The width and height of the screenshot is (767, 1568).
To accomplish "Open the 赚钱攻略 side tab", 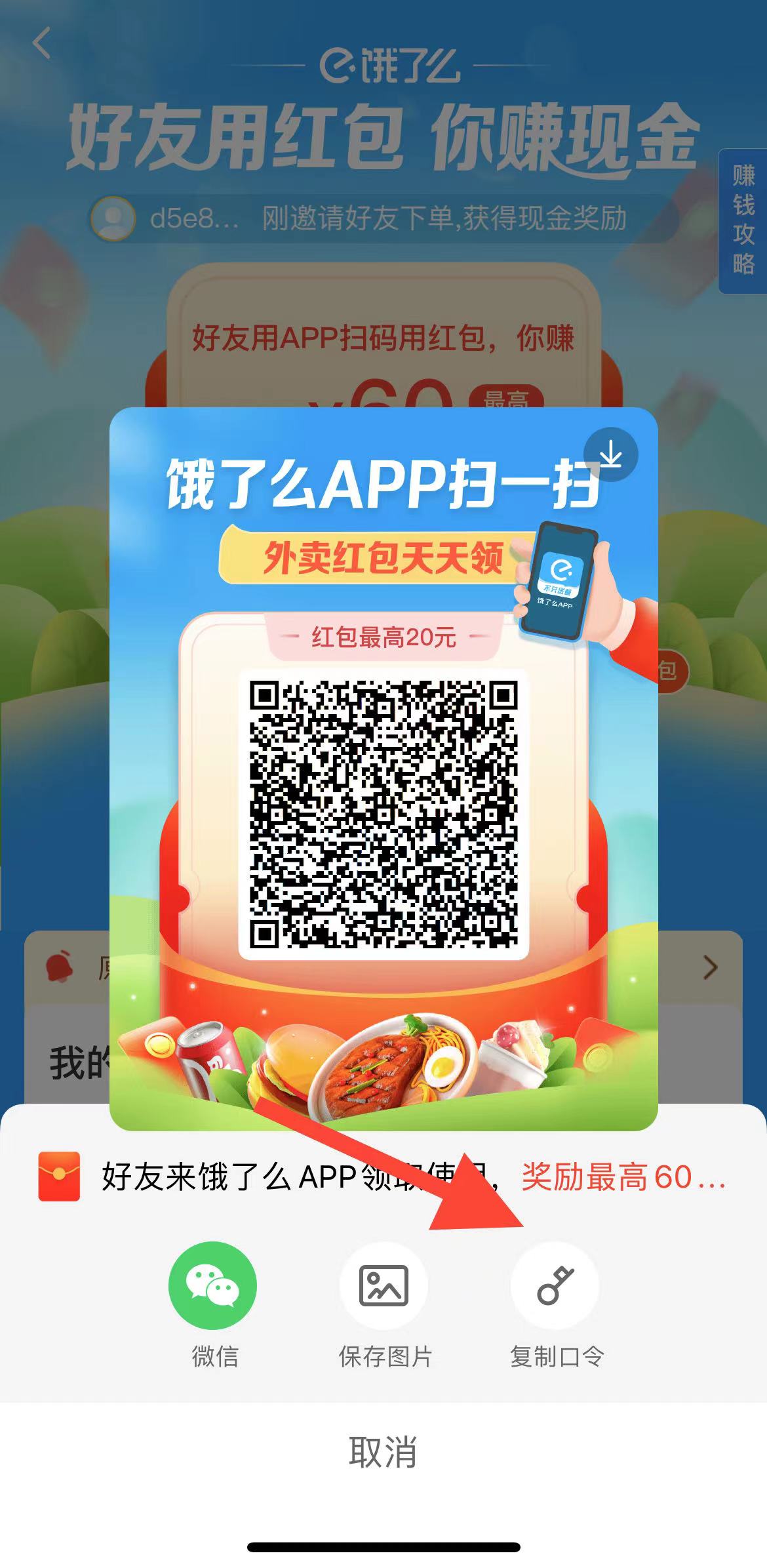I will 743,221.
